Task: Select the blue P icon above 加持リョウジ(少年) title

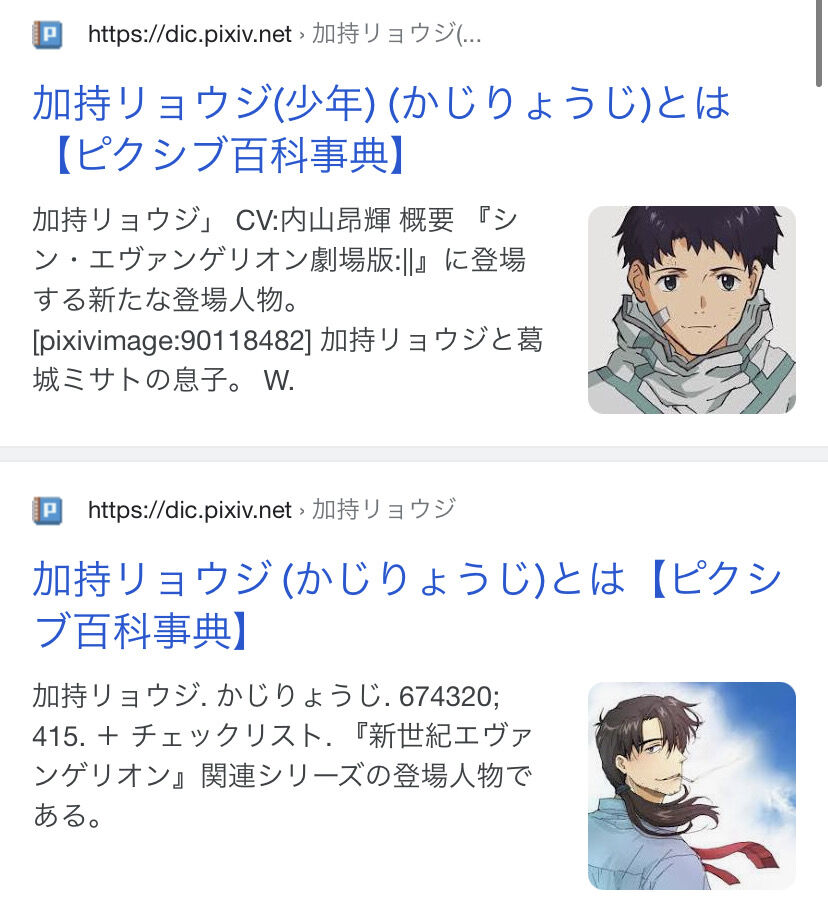Action: 47,33
